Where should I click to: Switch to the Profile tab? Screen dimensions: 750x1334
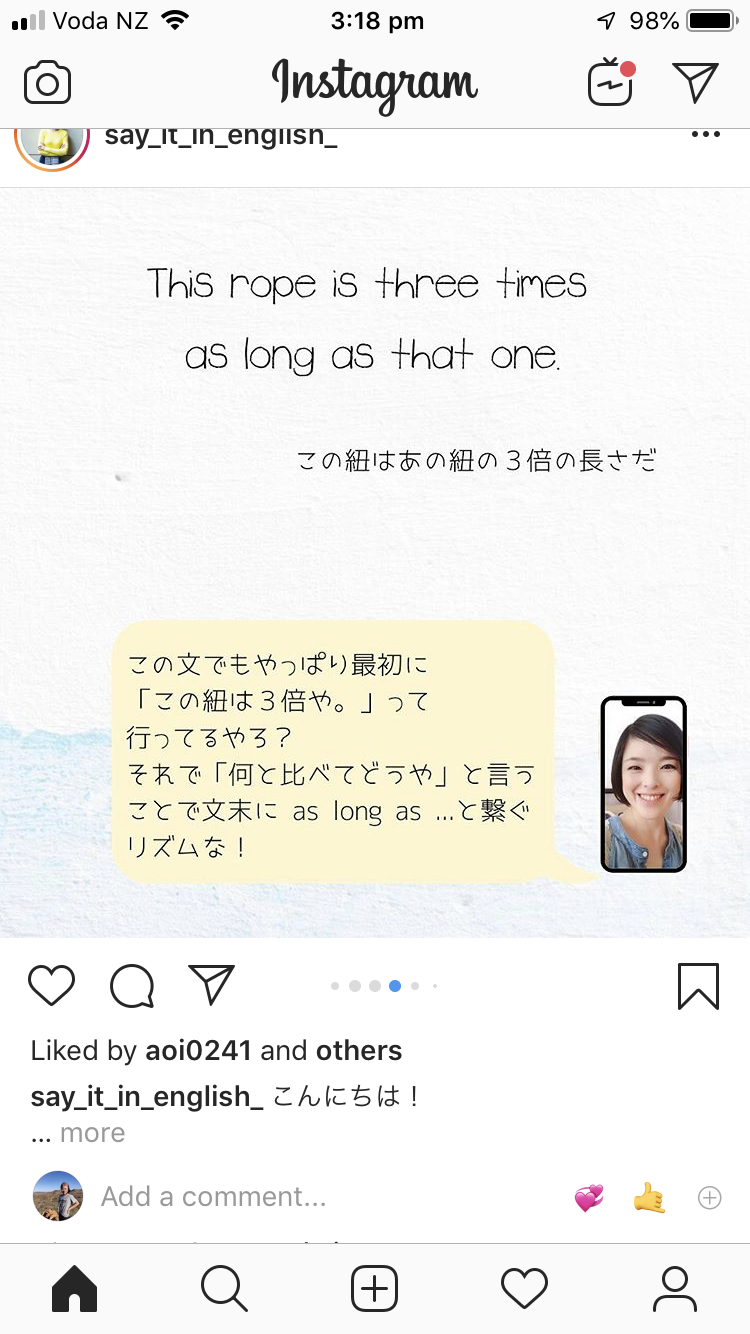[x=675, y=1289]
